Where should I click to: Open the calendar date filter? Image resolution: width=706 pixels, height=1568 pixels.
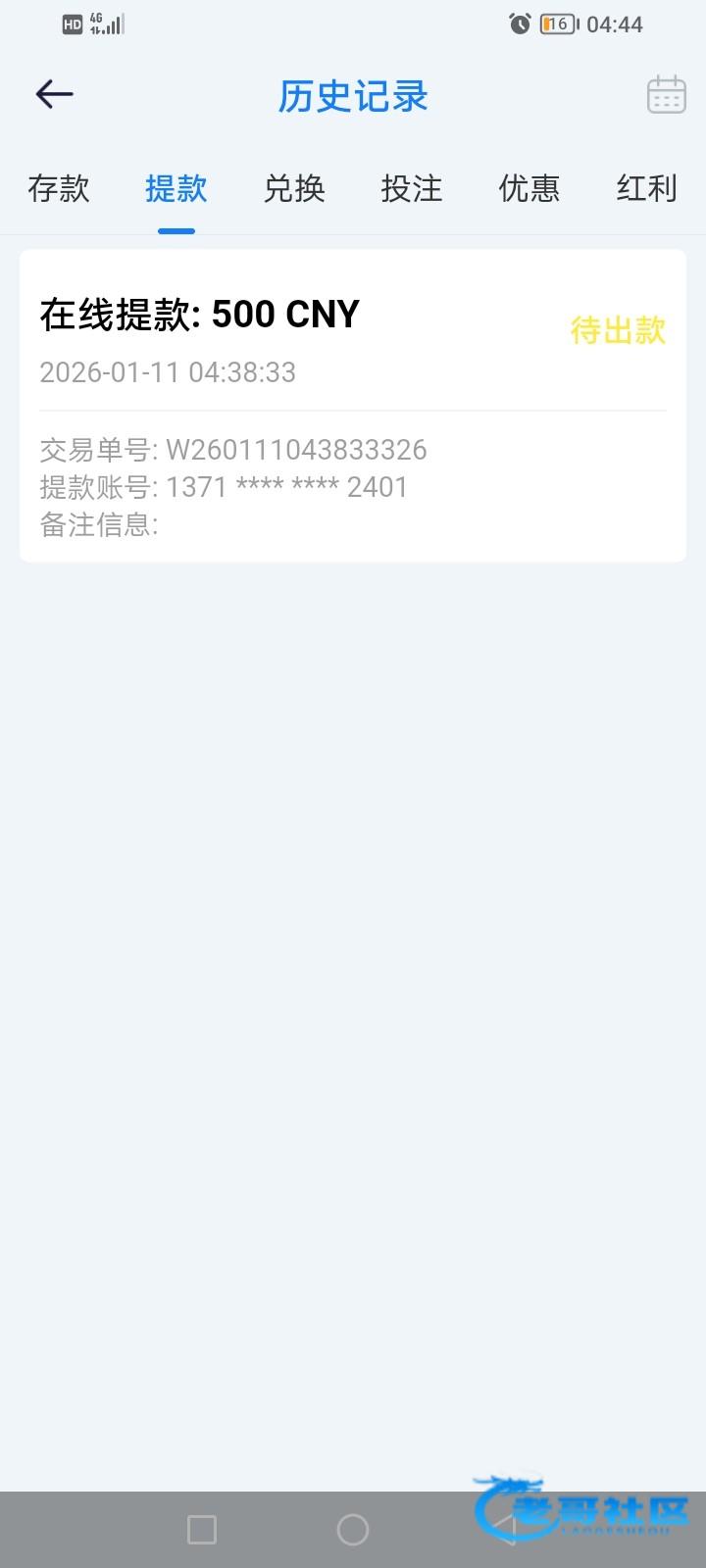click(666, 95)
